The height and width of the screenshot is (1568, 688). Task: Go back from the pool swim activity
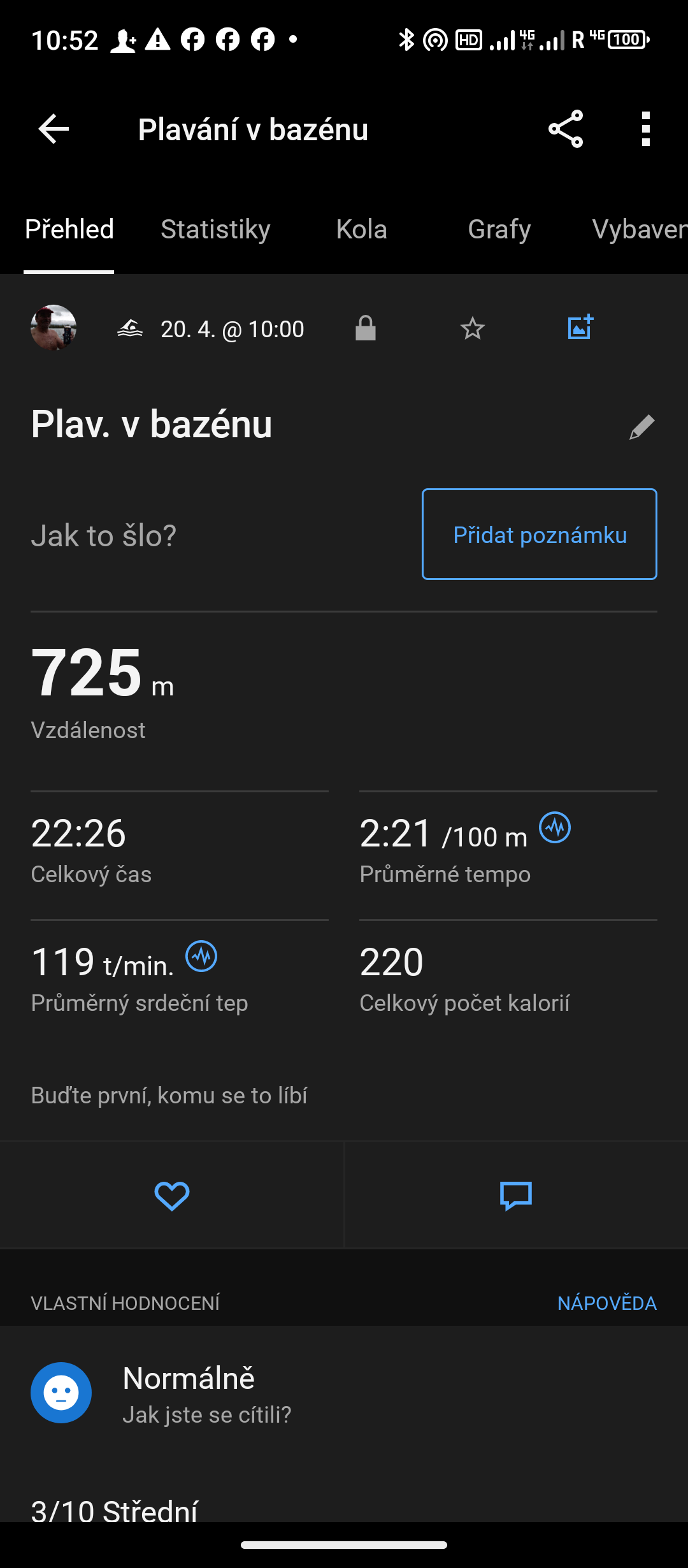click(x=54, y=129)
